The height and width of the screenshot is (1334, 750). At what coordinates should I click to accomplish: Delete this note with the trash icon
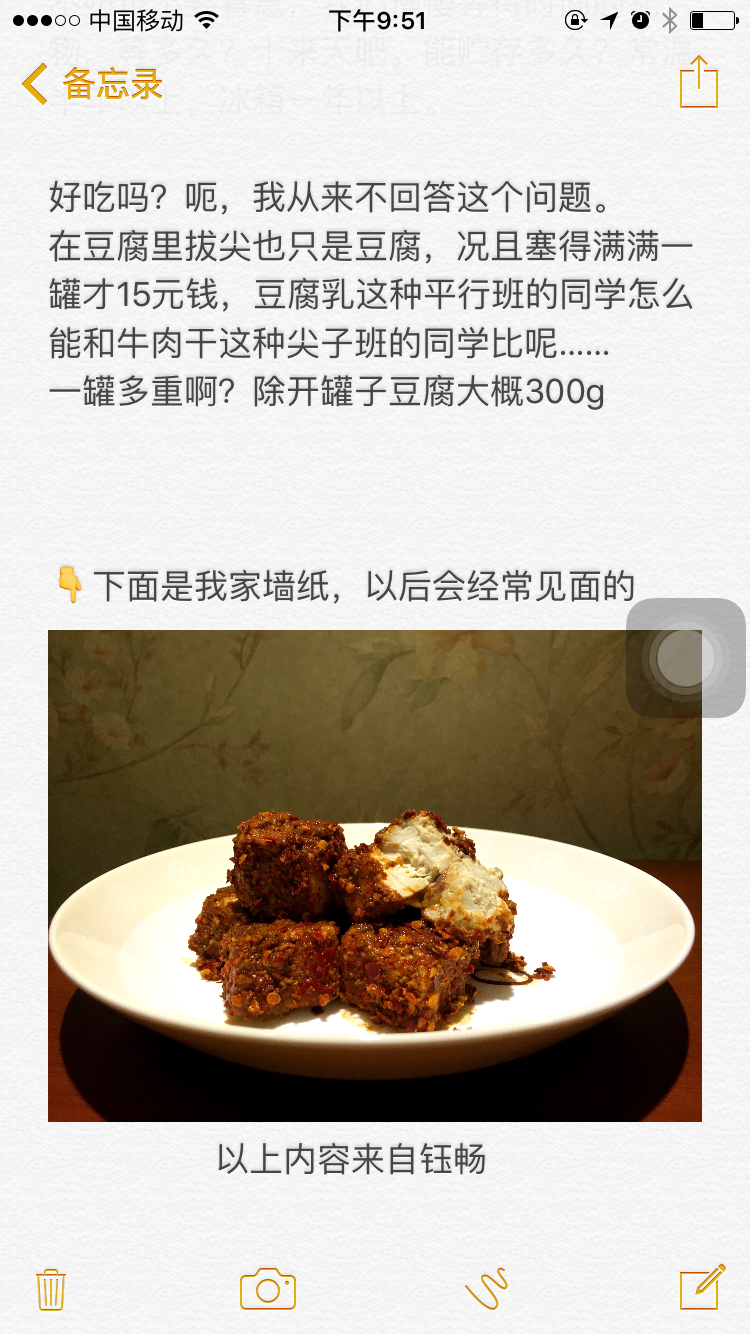click(50, 1288)
